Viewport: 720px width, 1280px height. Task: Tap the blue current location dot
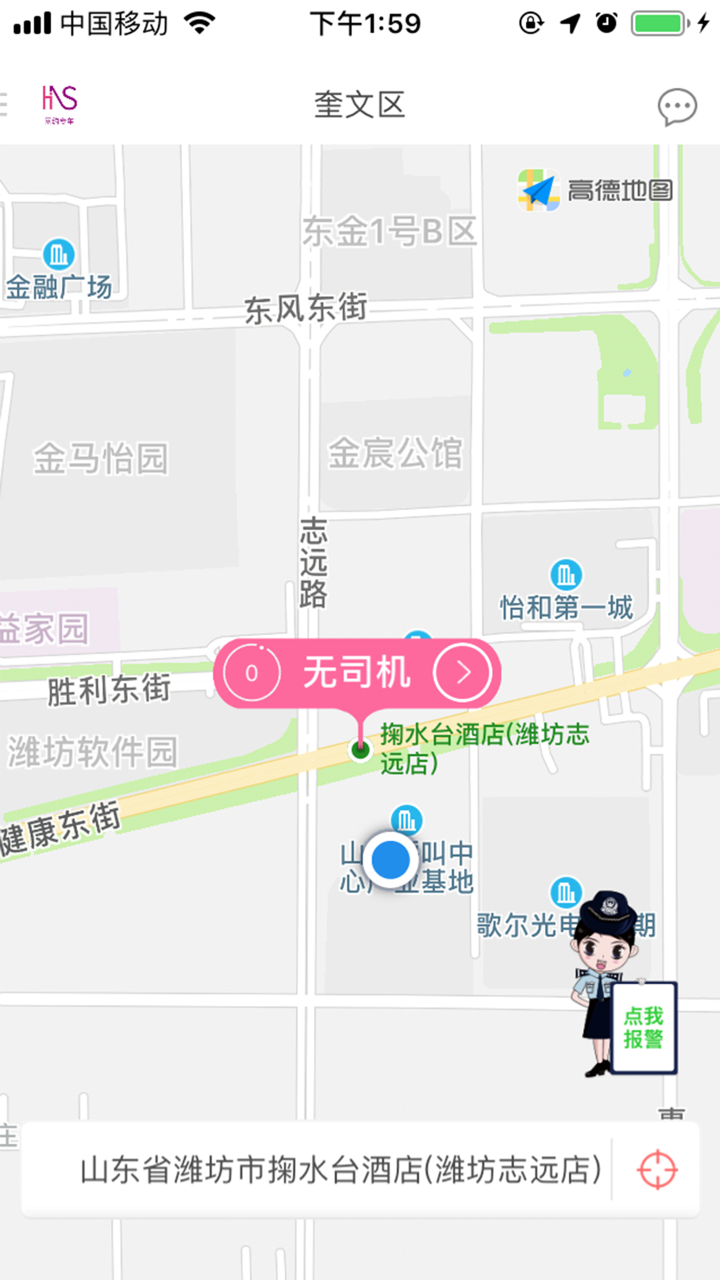390,860
